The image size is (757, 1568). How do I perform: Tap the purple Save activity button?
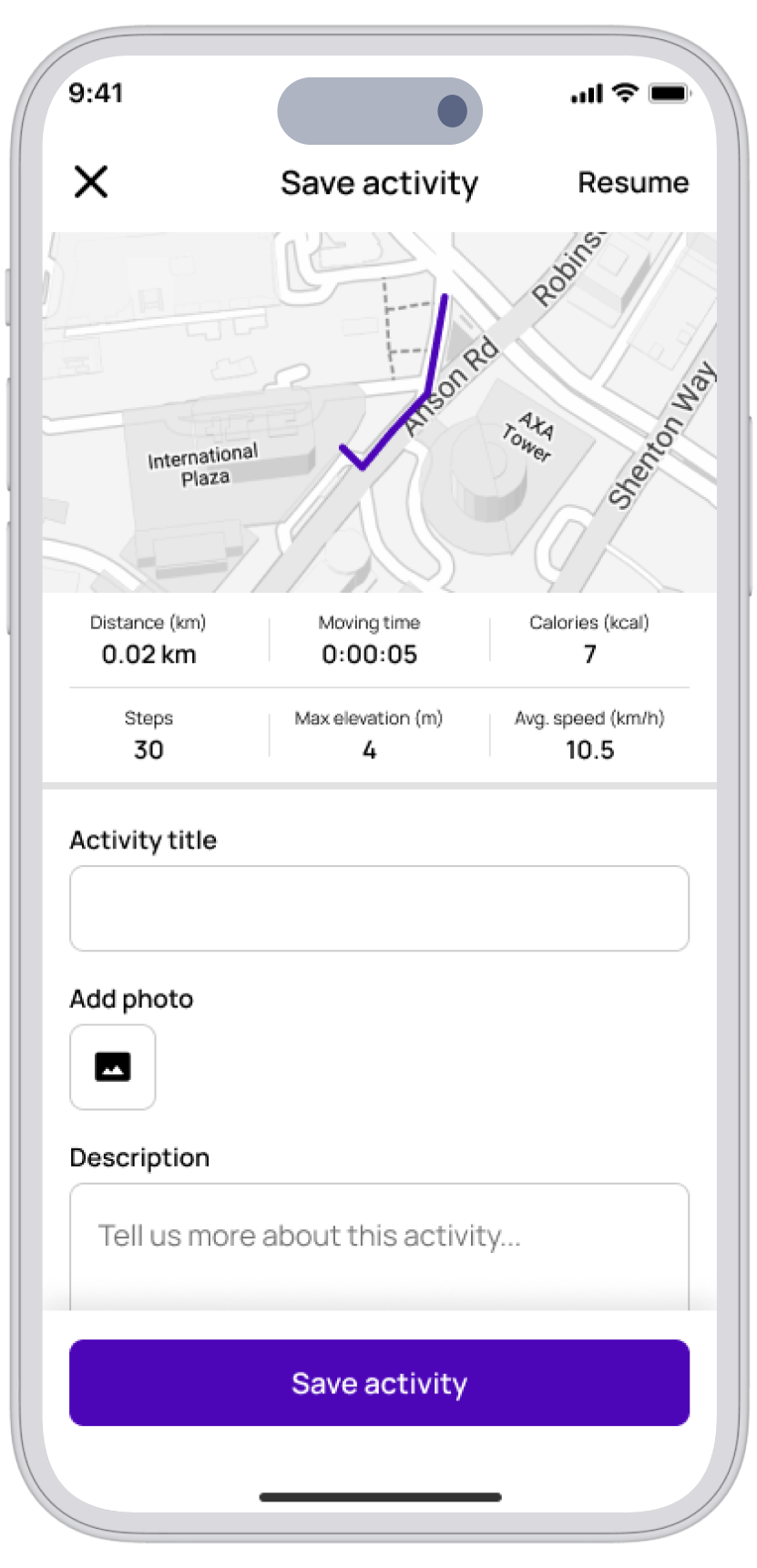(x=379, y=1382)
